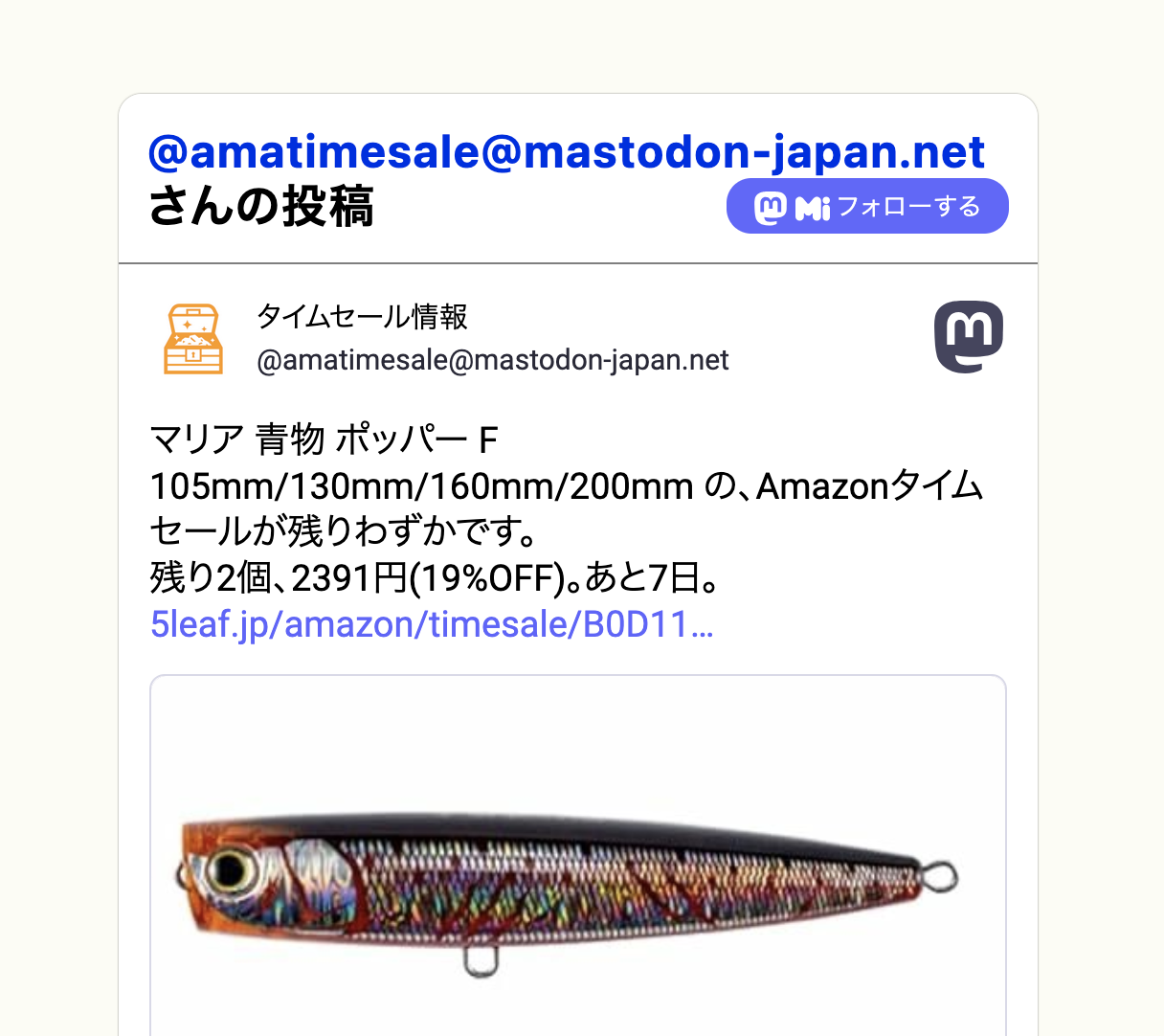The image size is (1164, 1036).
Task: Open the Mastodon logo icon on the post
Action: click(x=968, y=337)
